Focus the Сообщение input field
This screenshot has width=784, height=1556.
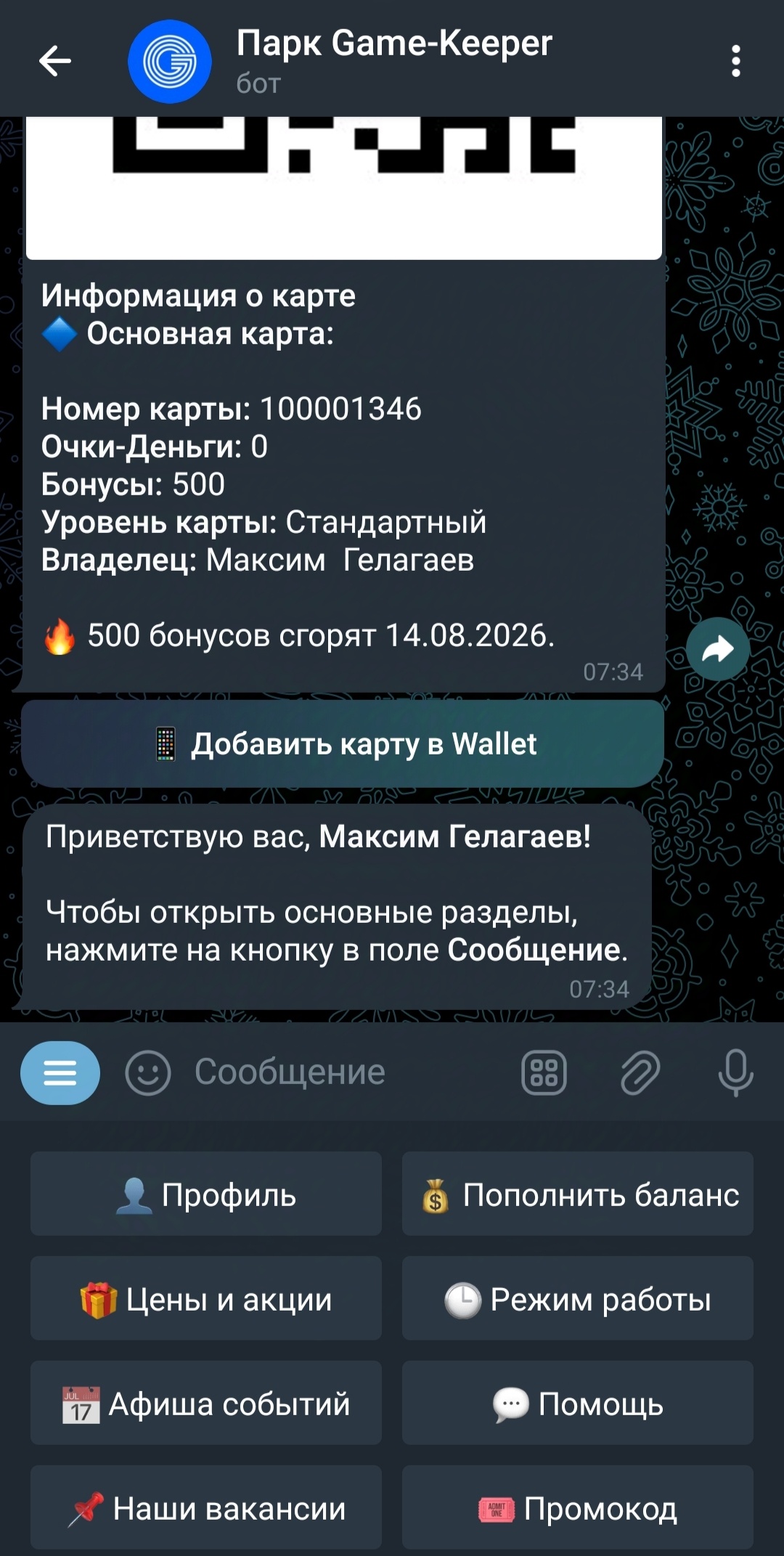tap(348, 1072)
